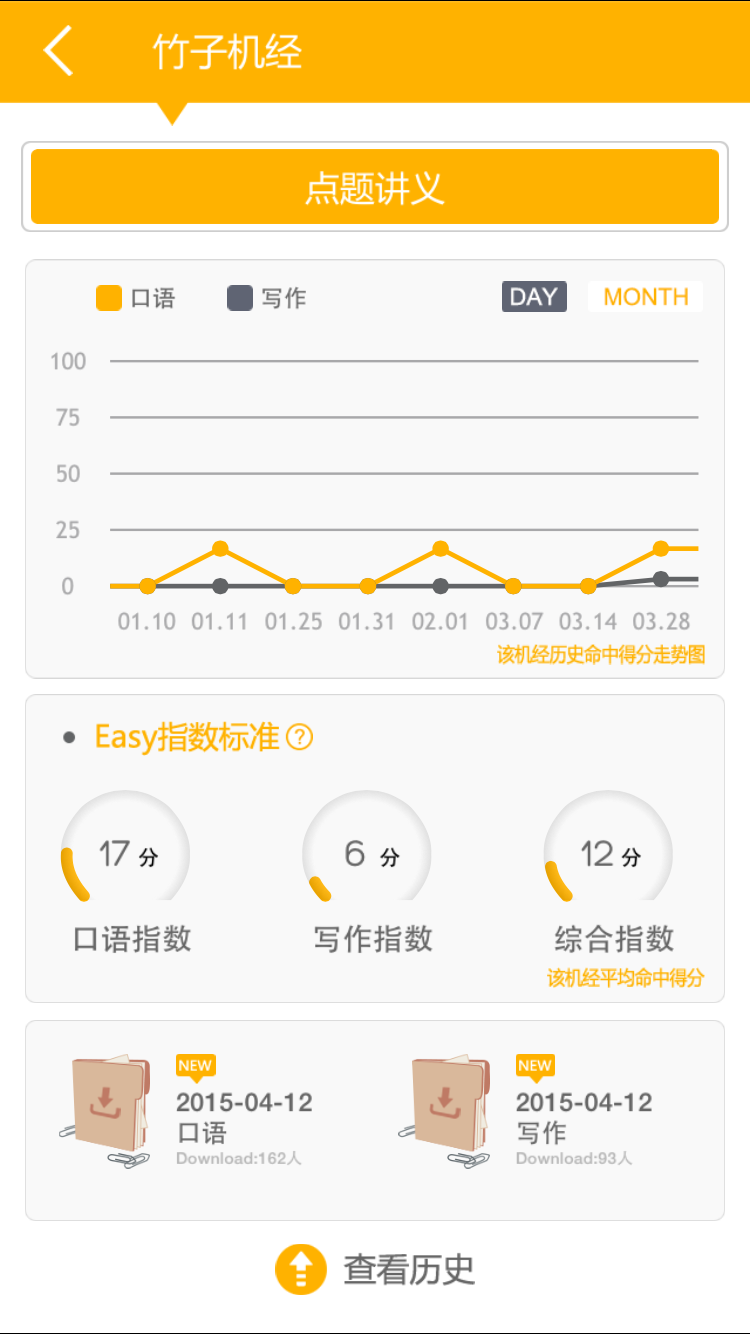This screenshot has width=750, height=1334.
Task: Select the orange peak data point above 02.01
Action: tap(439, 548)
